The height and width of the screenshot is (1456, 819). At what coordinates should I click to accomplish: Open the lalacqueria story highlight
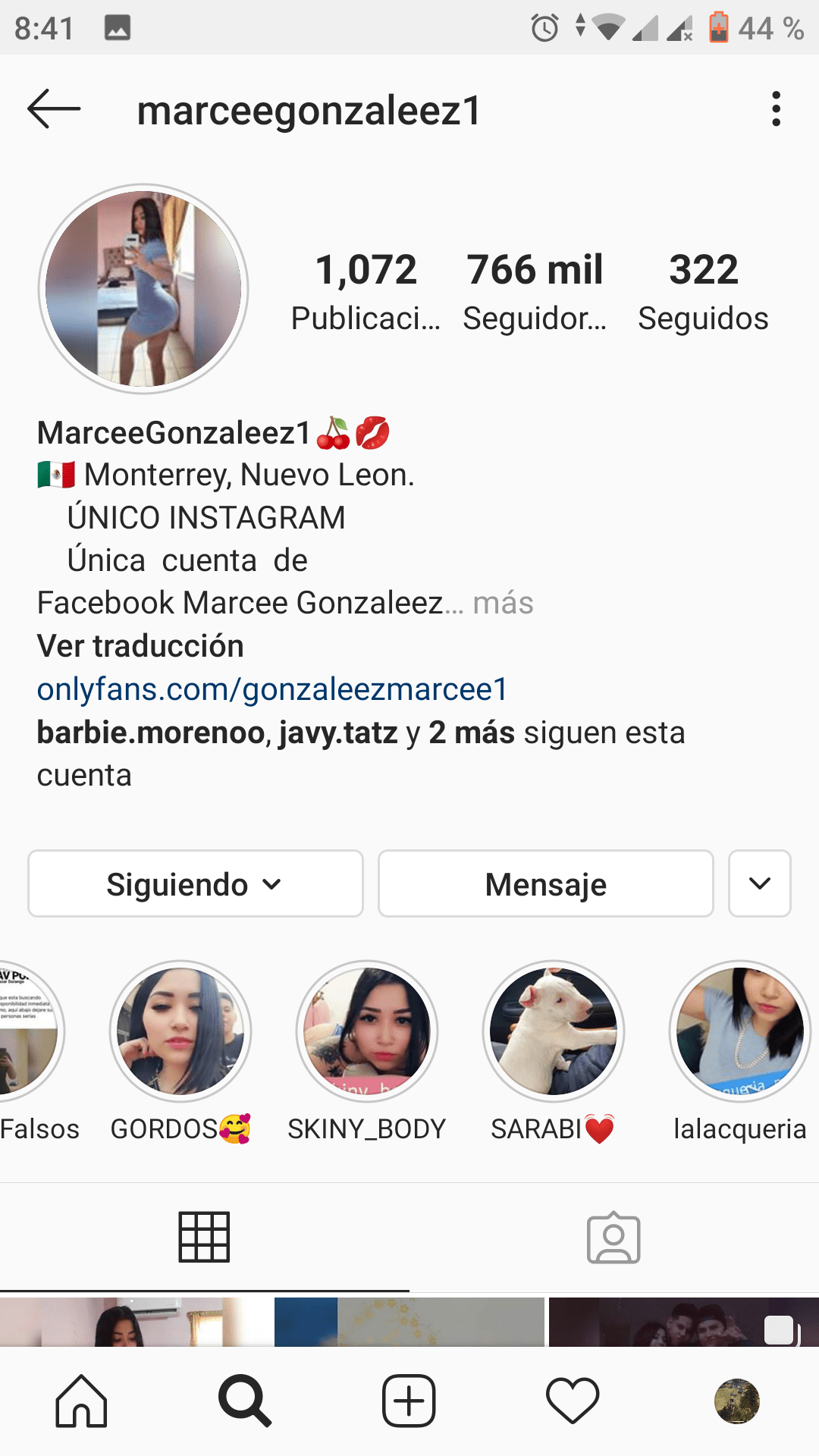tap(739, 1032)
